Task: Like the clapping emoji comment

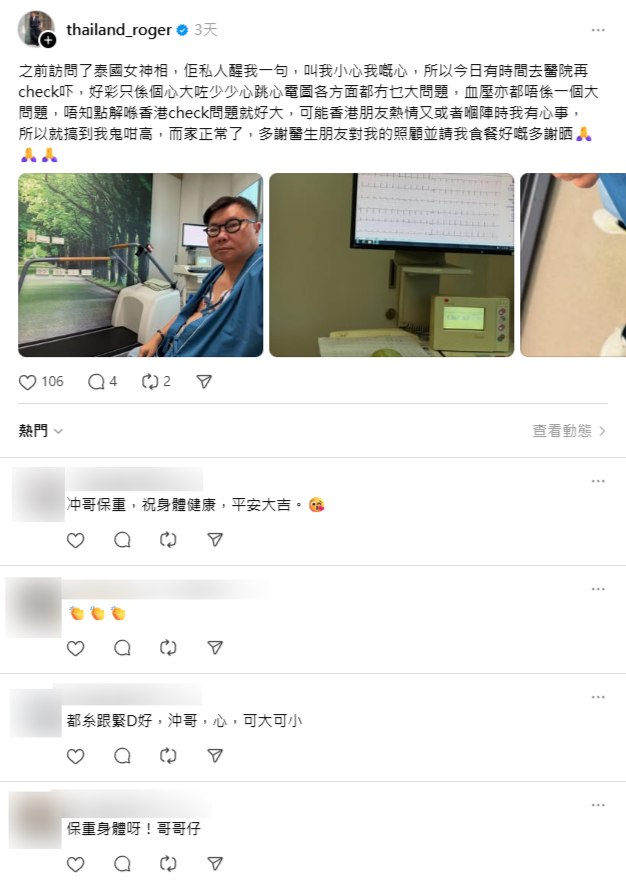Action: pyautogui.click(x=75, y=648)
